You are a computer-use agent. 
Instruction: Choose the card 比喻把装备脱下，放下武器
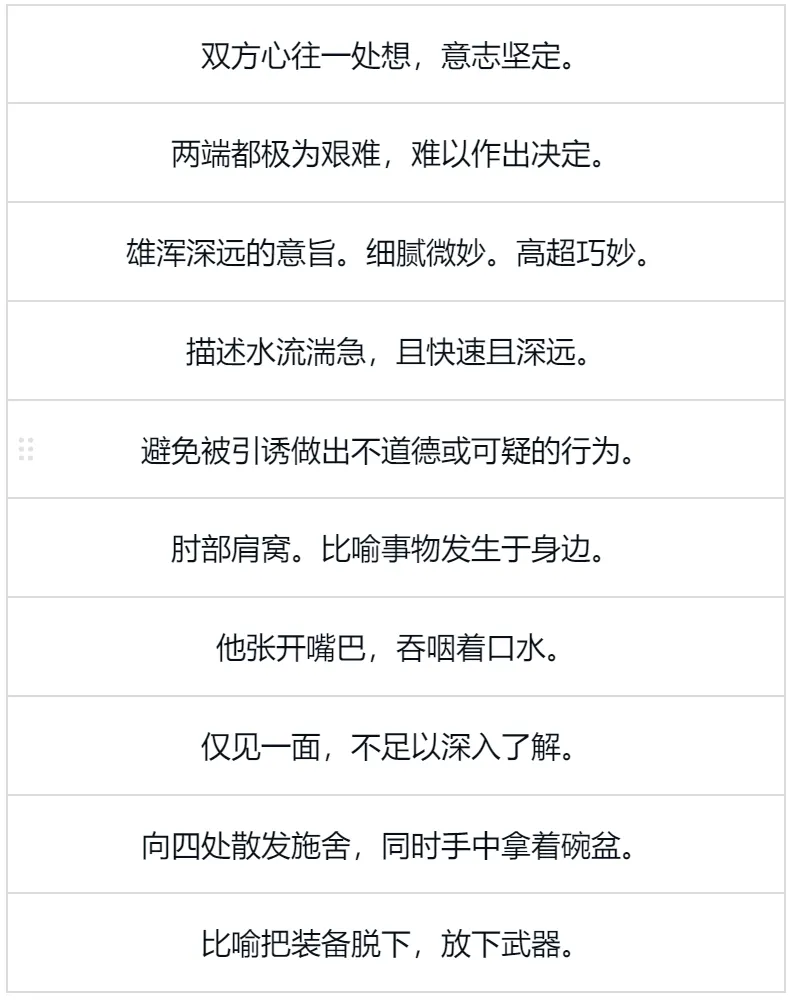pos(396,944)
